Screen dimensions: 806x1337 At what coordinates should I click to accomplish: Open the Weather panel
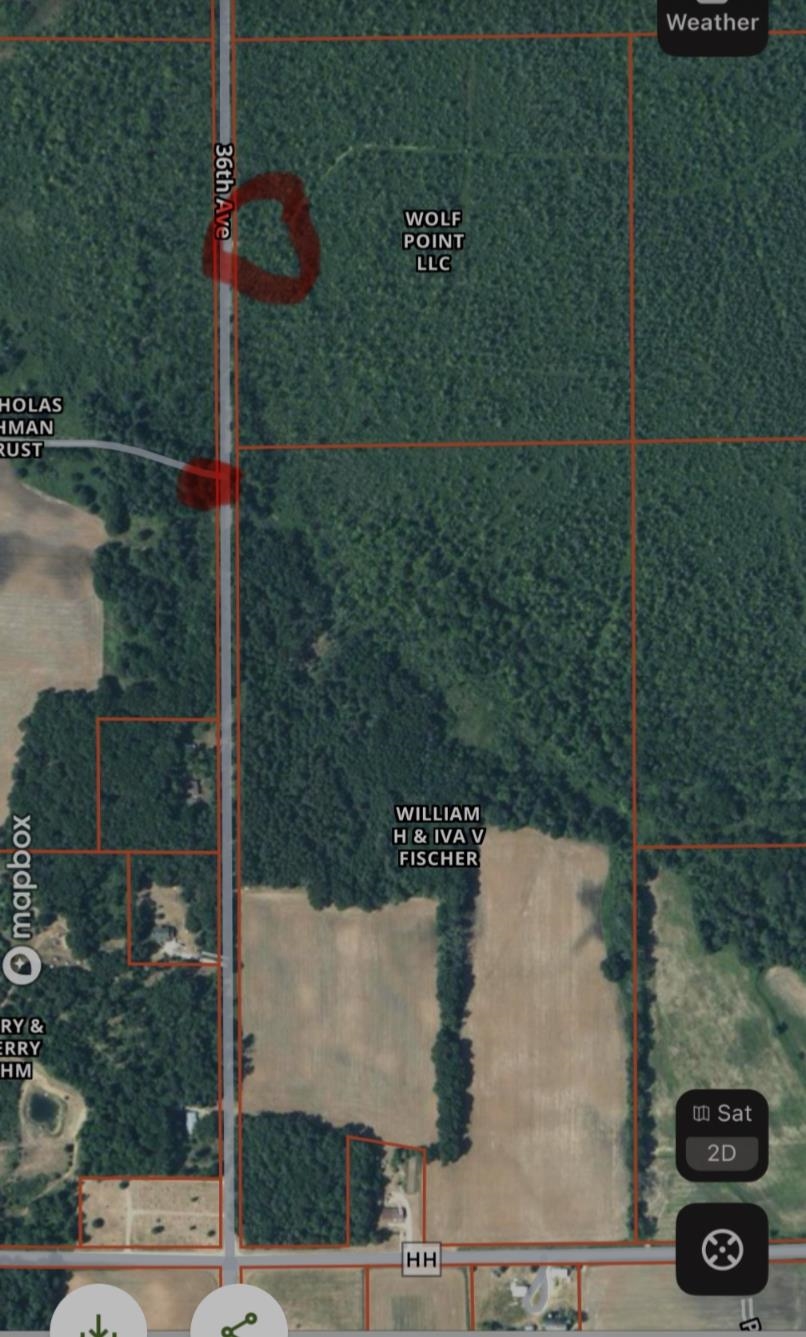tap(712, 22)
